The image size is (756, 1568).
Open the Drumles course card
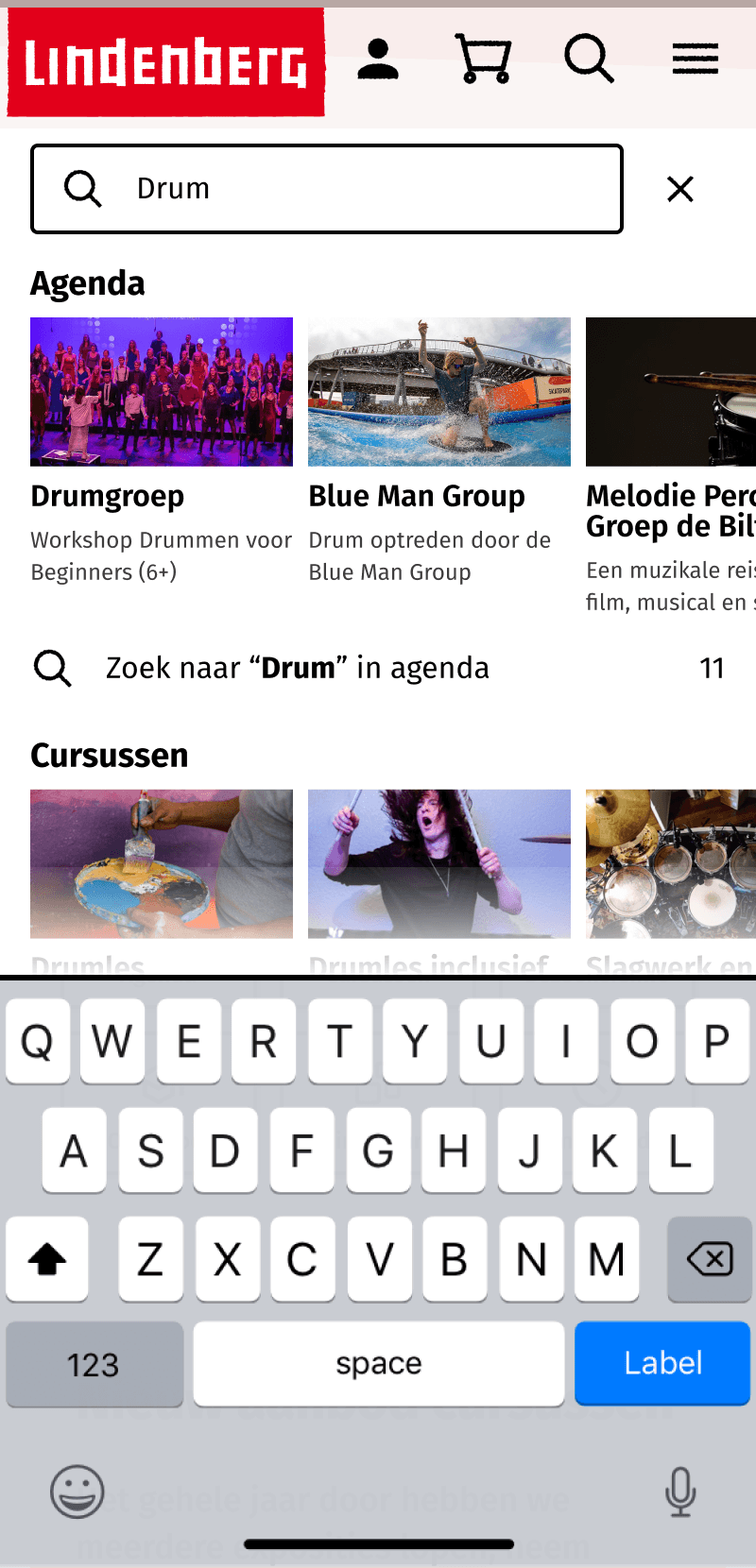click(x=162, y=863)
